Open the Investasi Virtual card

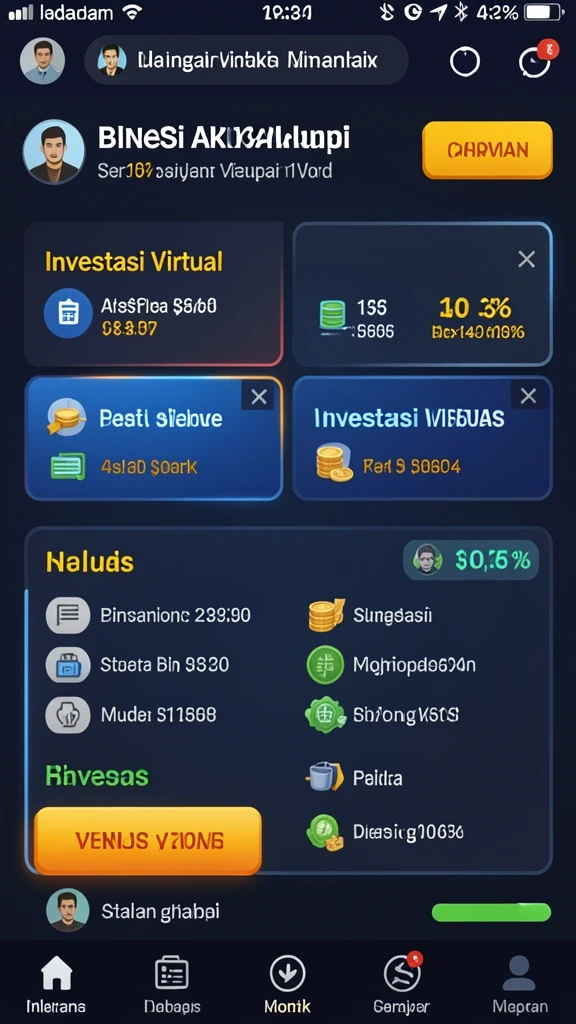pos(154,294)
